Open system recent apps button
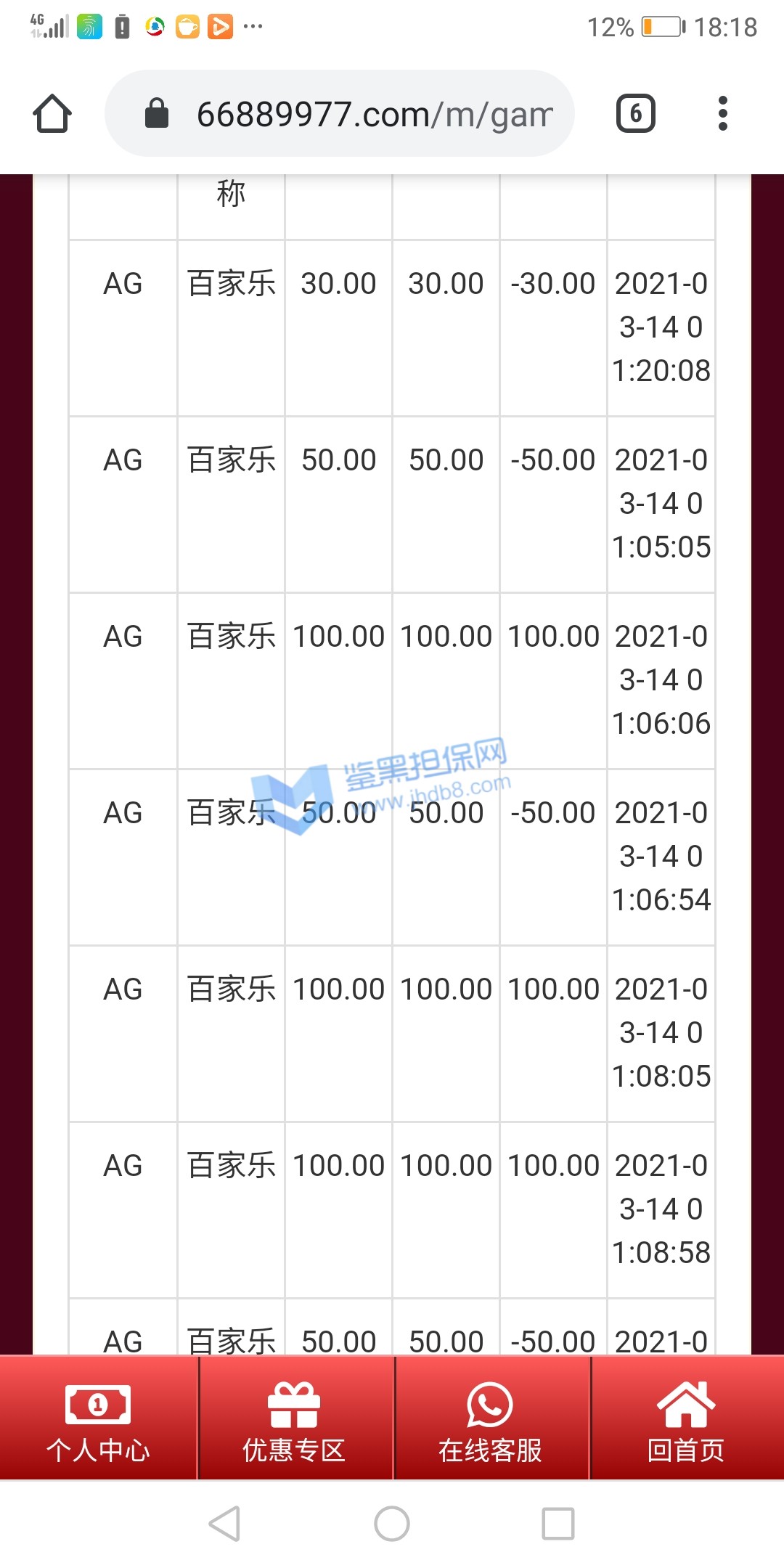The height and width of the screenshot is (1568, 784). click(x=558, y=1523)
